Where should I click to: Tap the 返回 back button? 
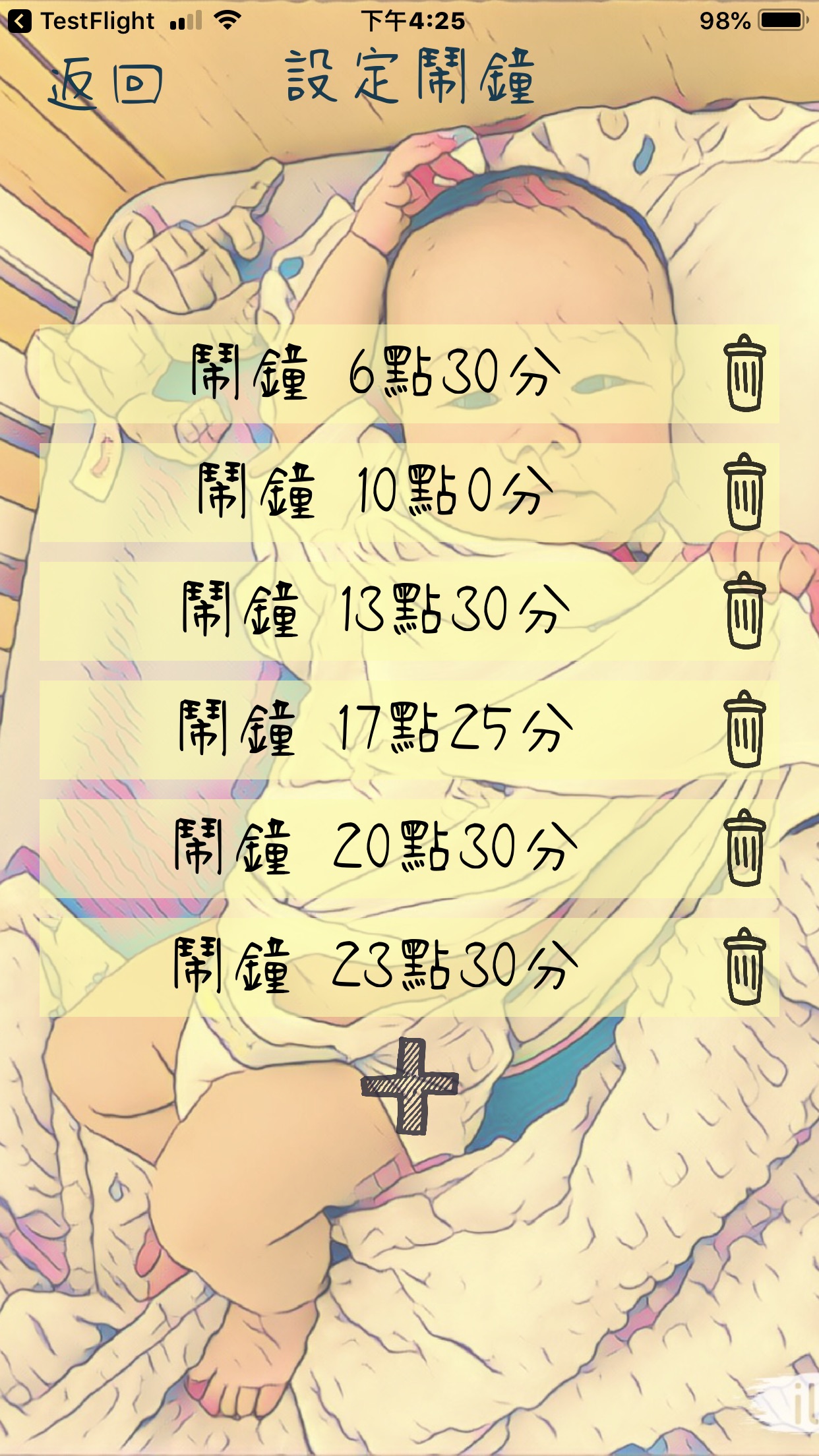(x=106, y=84)
